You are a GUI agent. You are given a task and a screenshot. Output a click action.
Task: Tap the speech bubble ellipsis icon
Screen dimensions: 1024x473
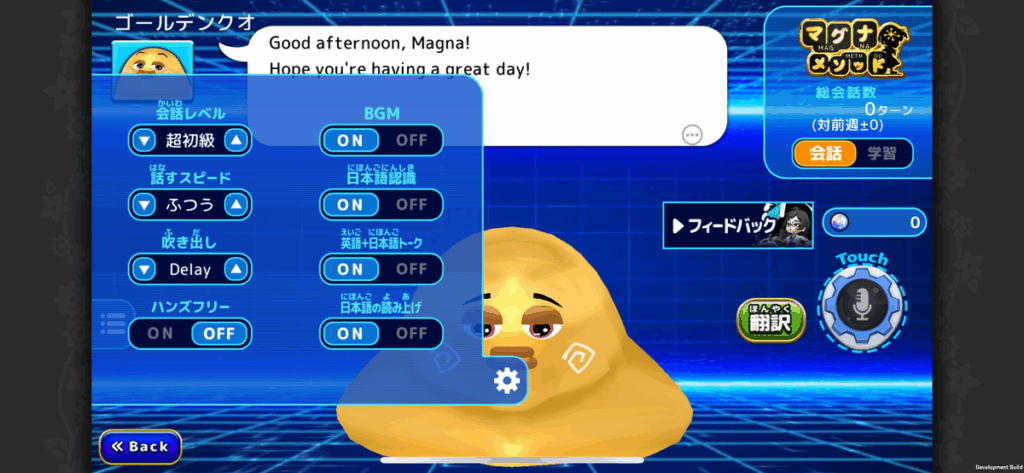click(x=691, y=134)
